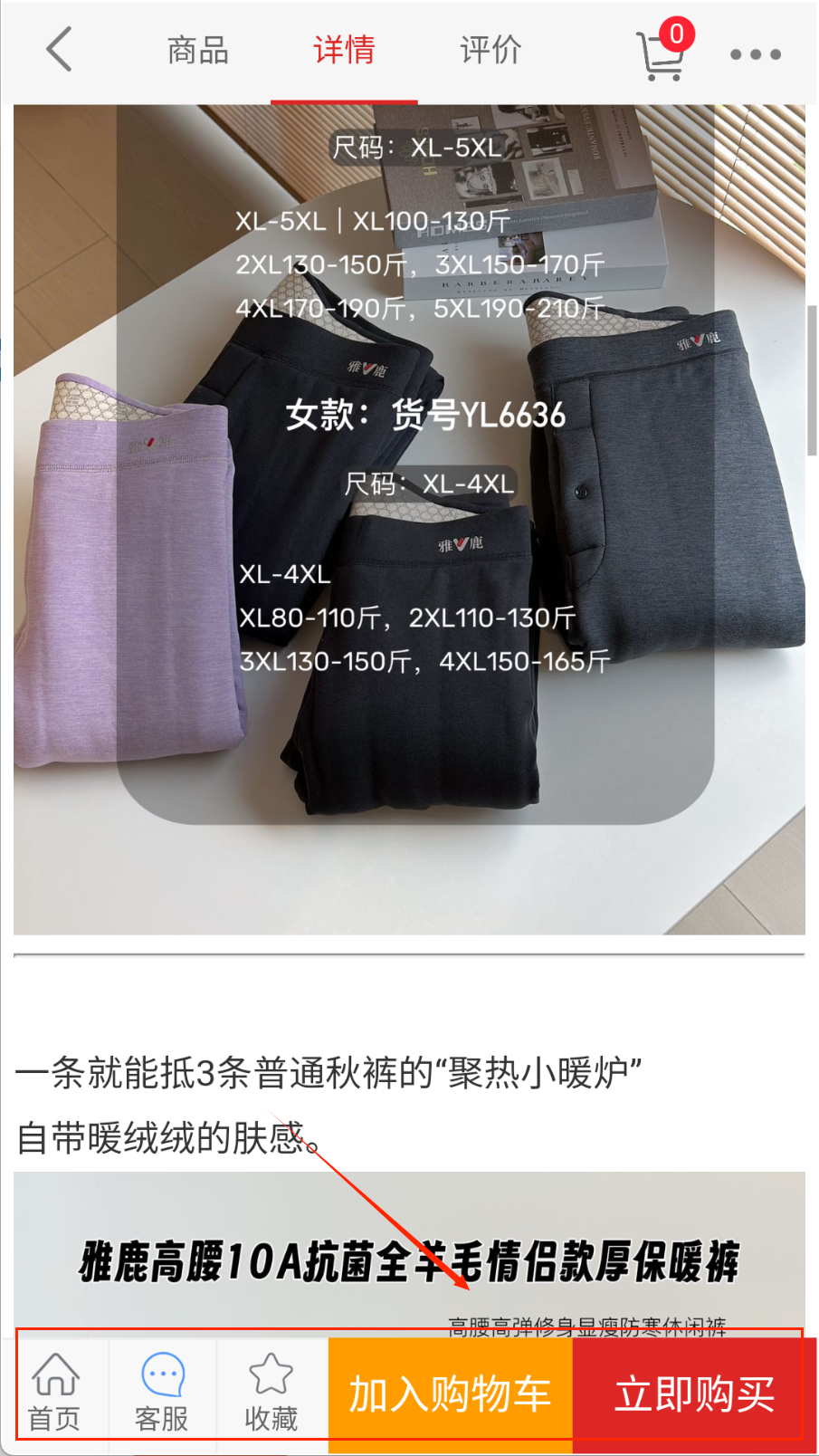Switch to the 商品 tab

pyautogui.click(x=198, y=51)
